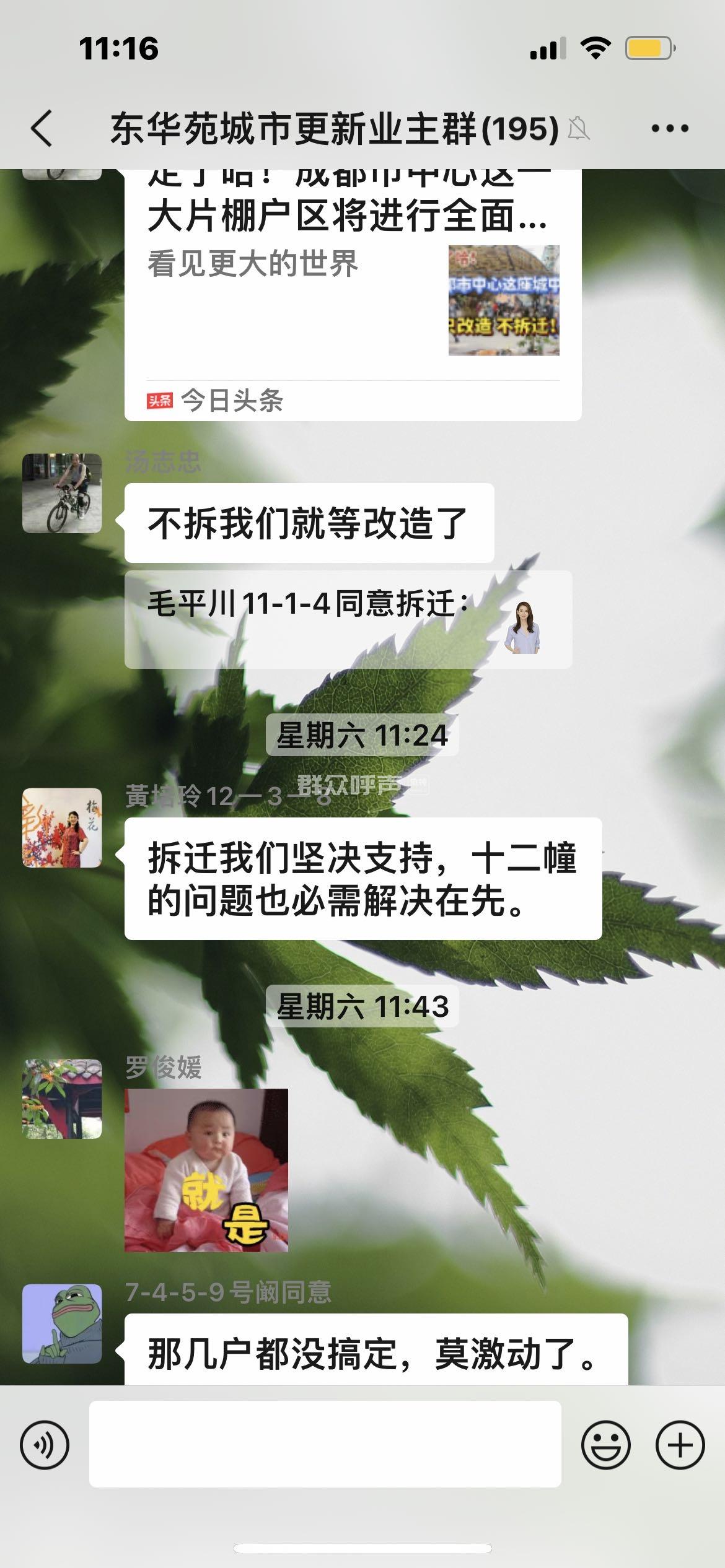Open the shared 今日头条 article card

tap(353, 295)
